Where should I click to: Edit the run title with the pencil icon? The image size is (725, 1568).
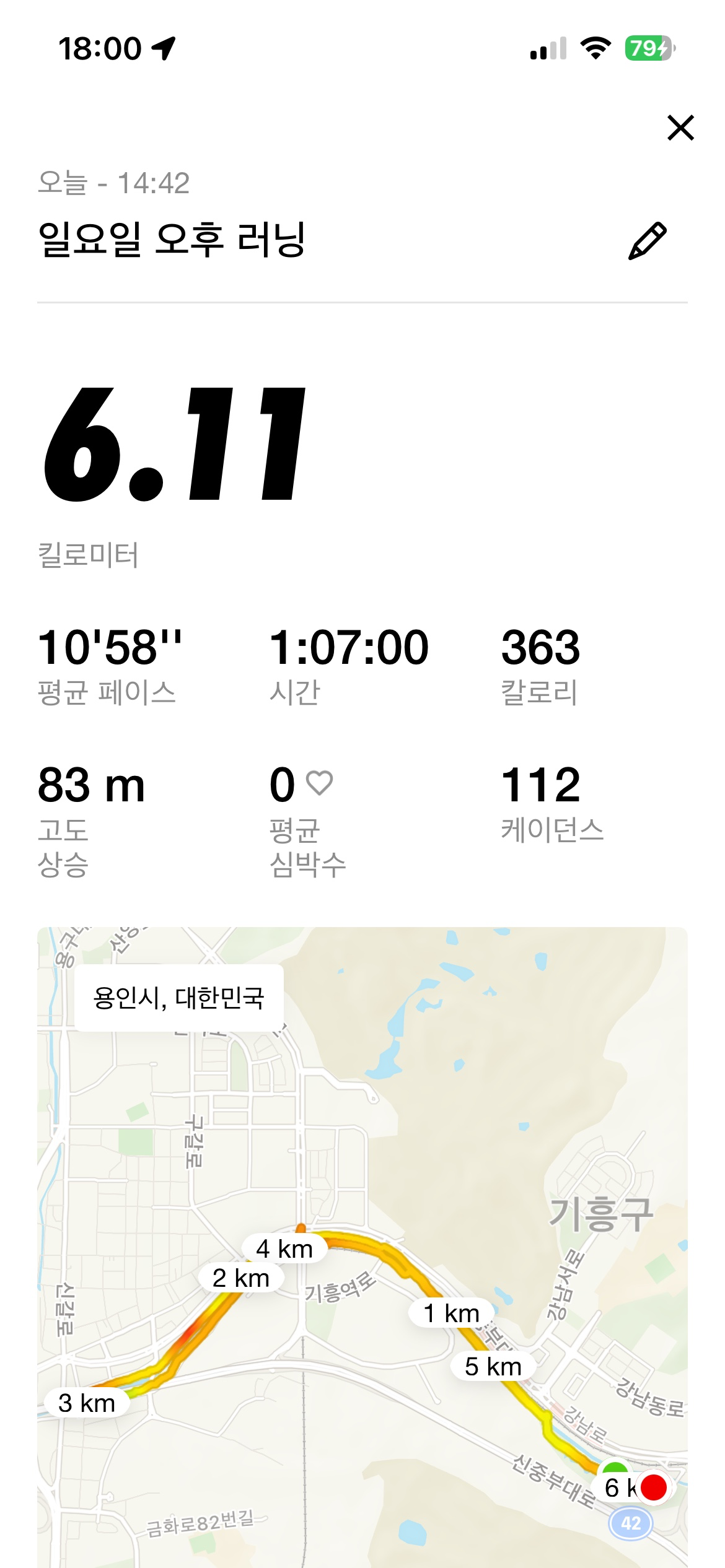tap(647, 241)
